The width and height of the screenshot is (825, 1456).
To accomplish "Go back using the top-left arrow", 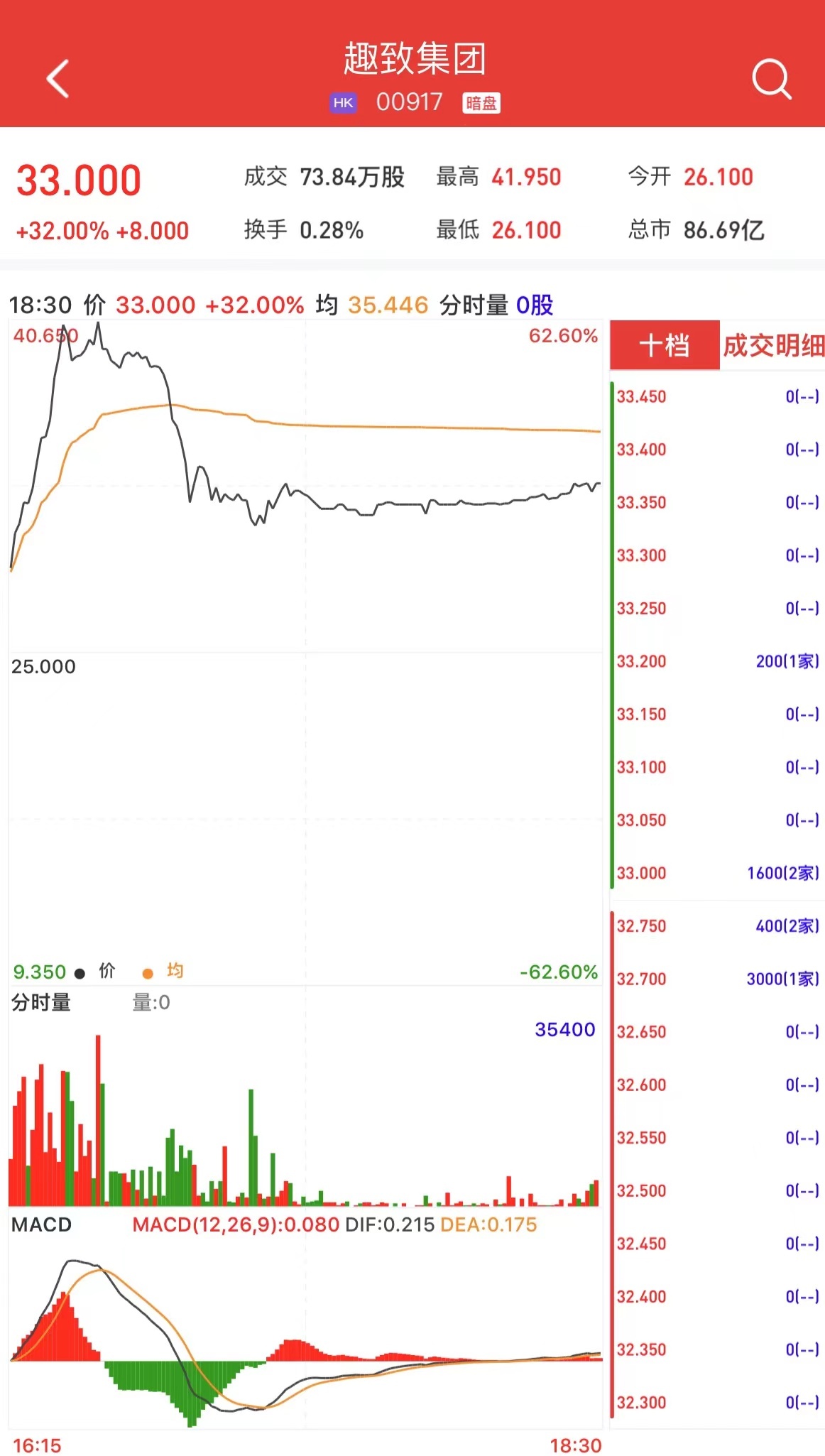I will (x=58, y=79).
